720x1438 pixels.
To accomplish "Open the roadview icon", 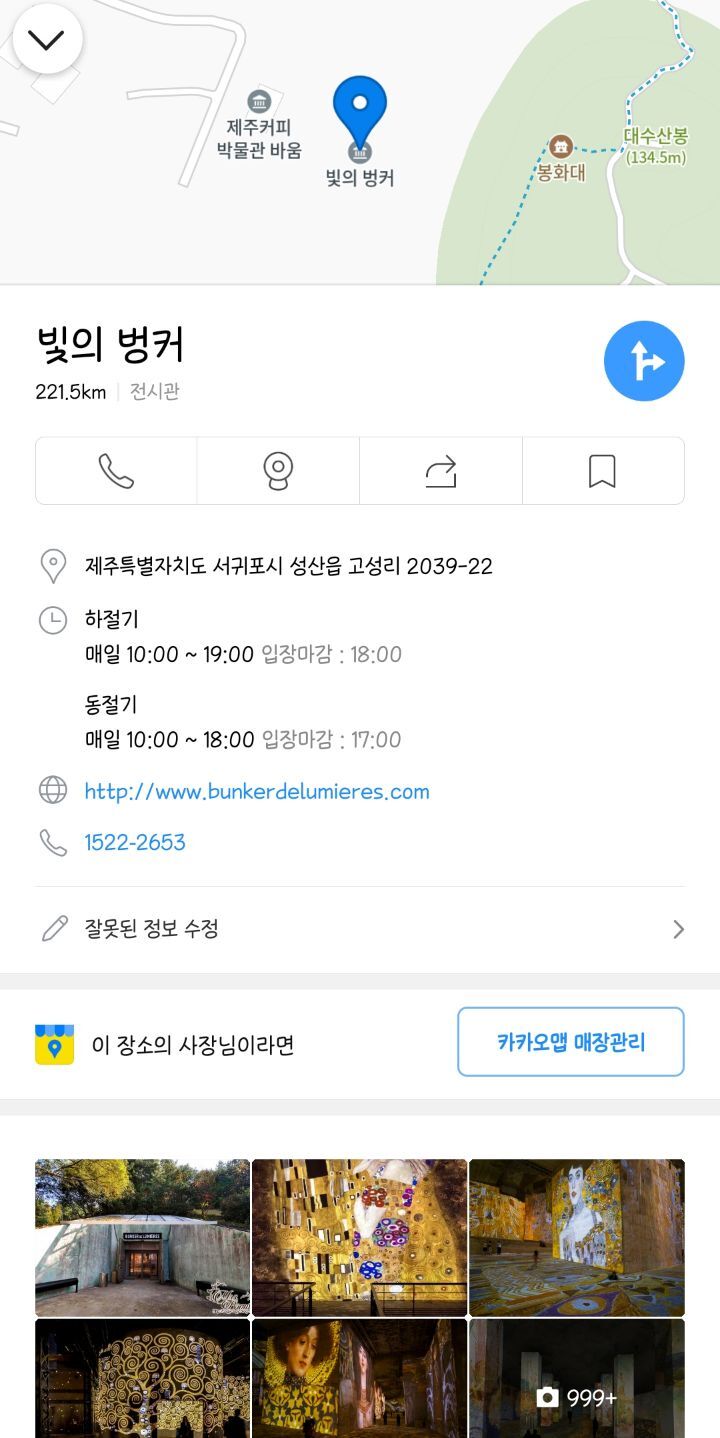I will (x=278, y=471).
